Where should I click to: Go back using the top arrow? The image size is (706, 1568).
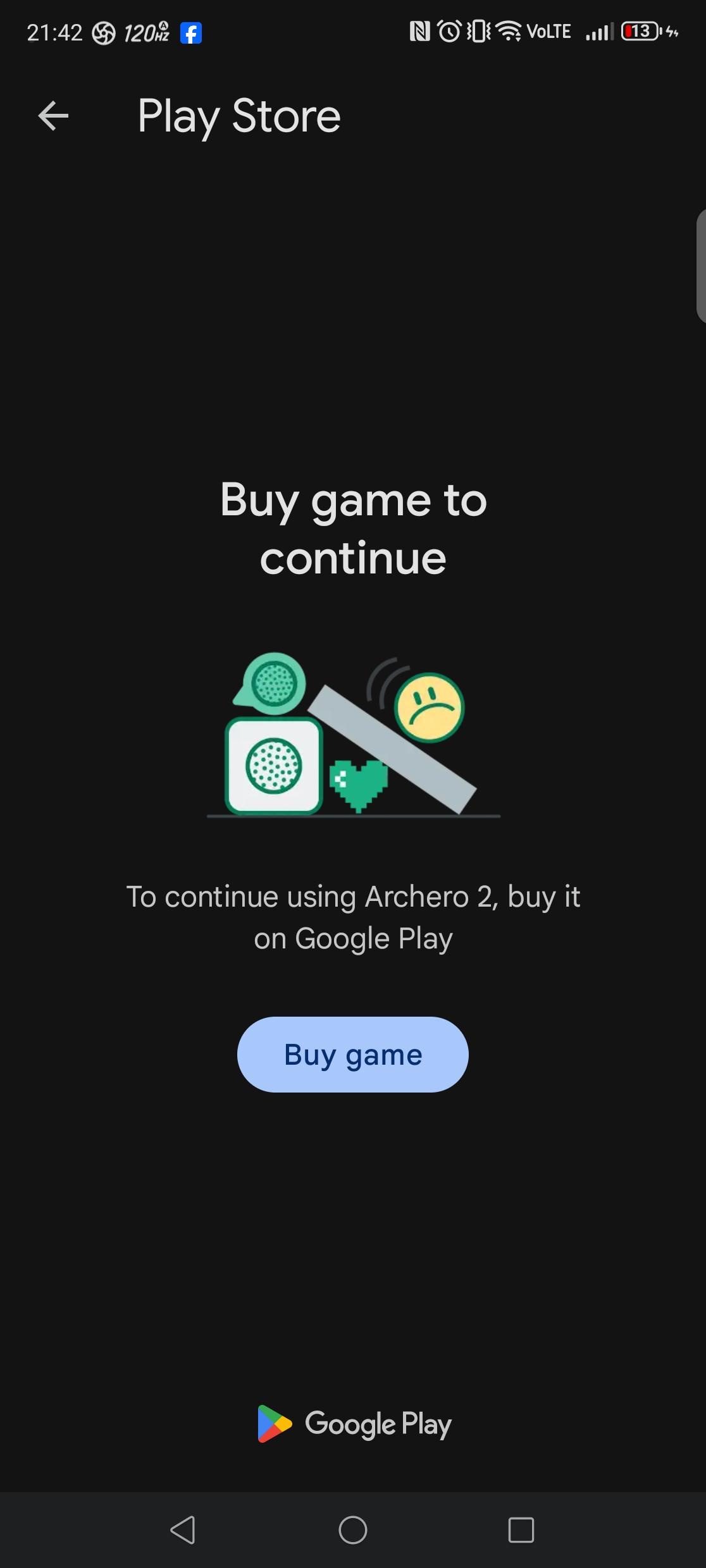pos(53,116)
